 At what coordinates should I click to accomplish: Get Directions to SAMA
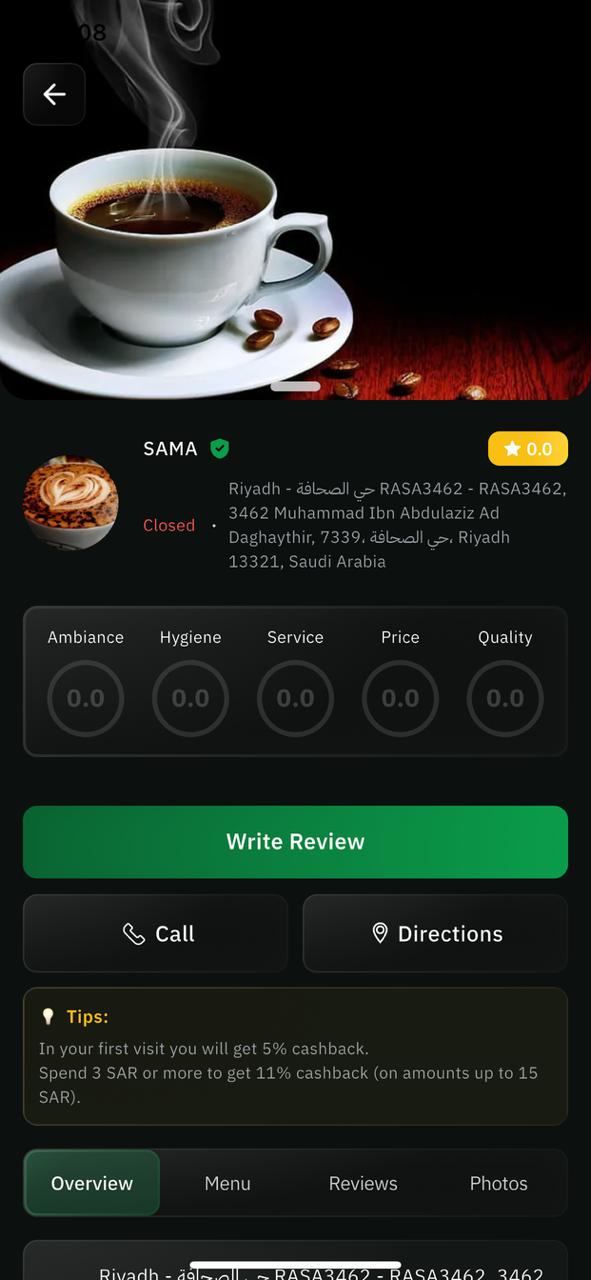click(435, 933)
